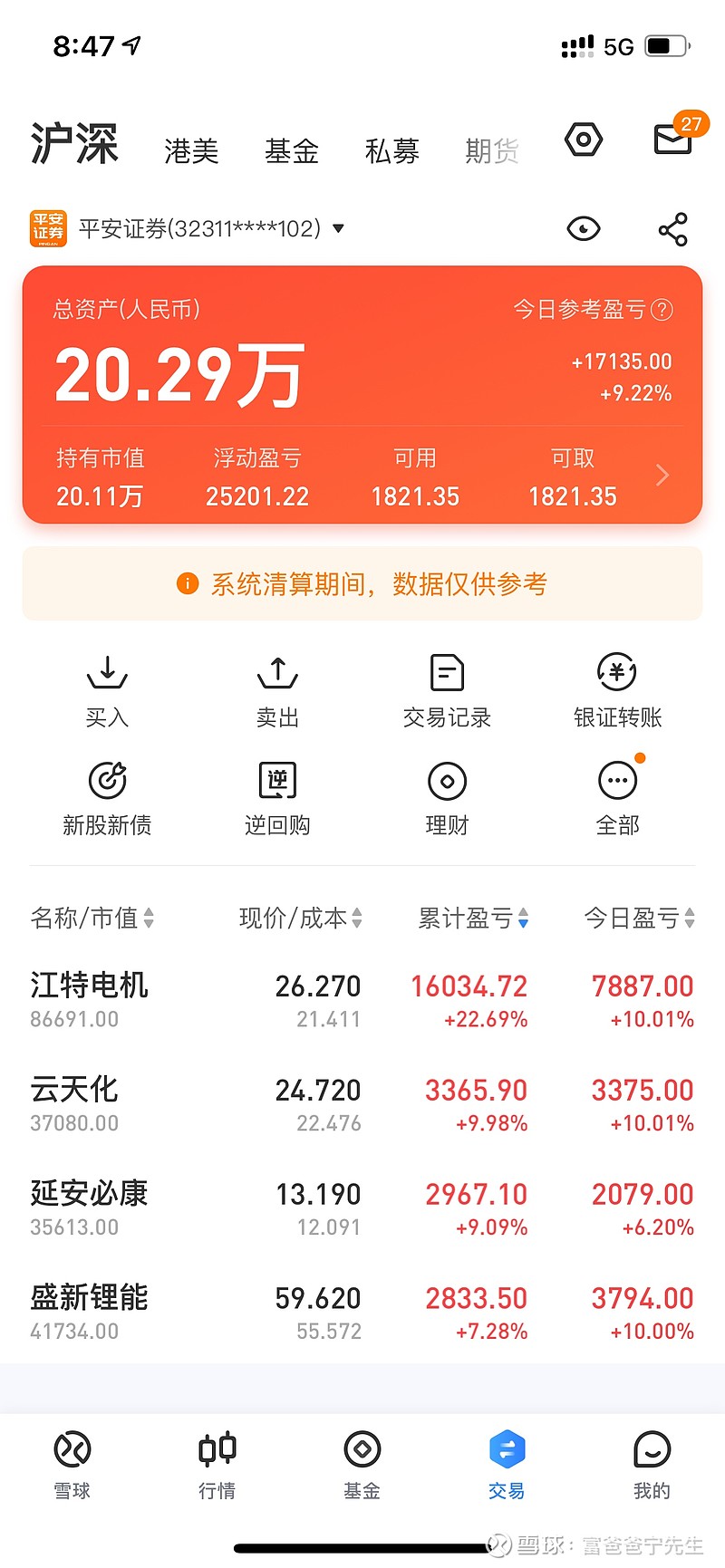This screenshot has height=1568, width=725.
Task: Open 逆回购 reverse repo
Action: point(277,798)
